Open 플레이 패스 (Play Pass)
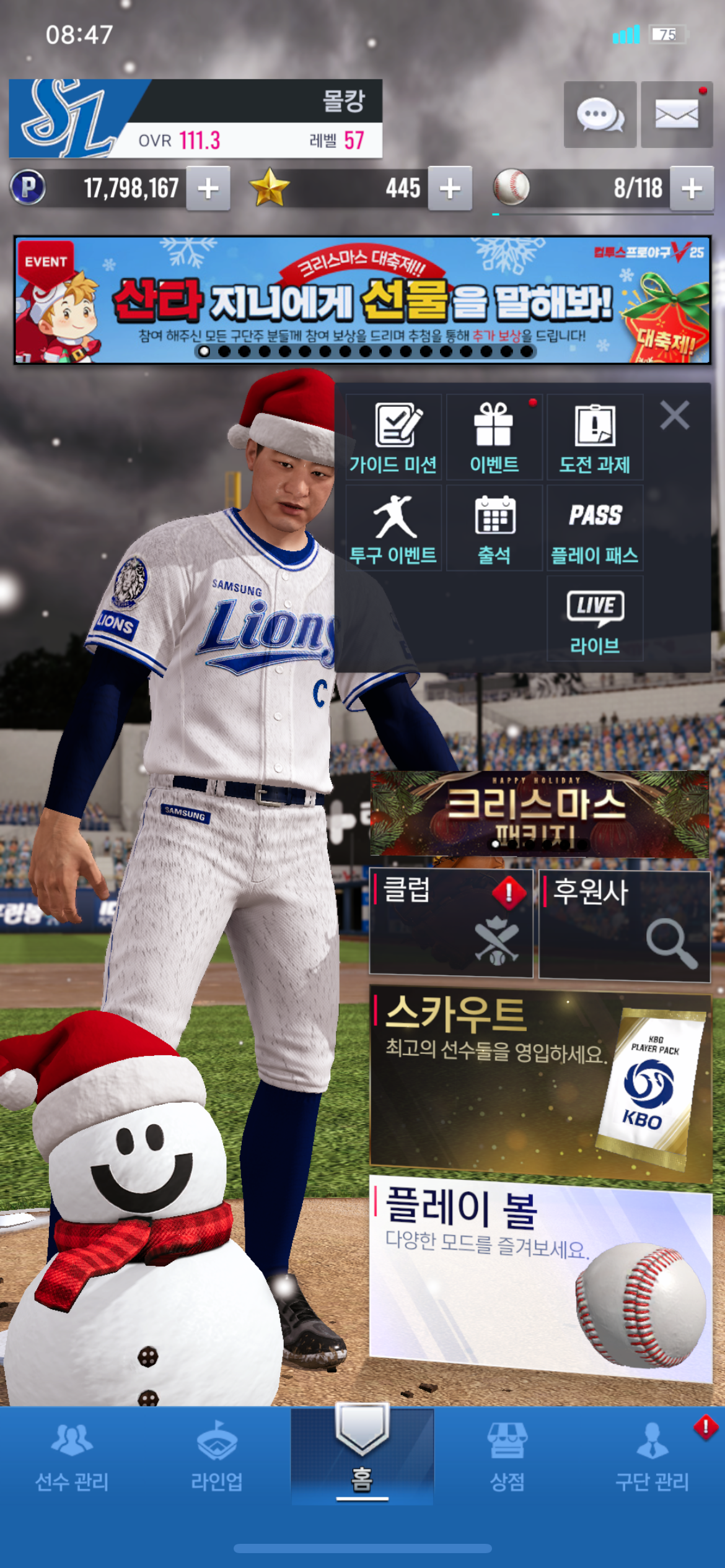 (595, 528)
